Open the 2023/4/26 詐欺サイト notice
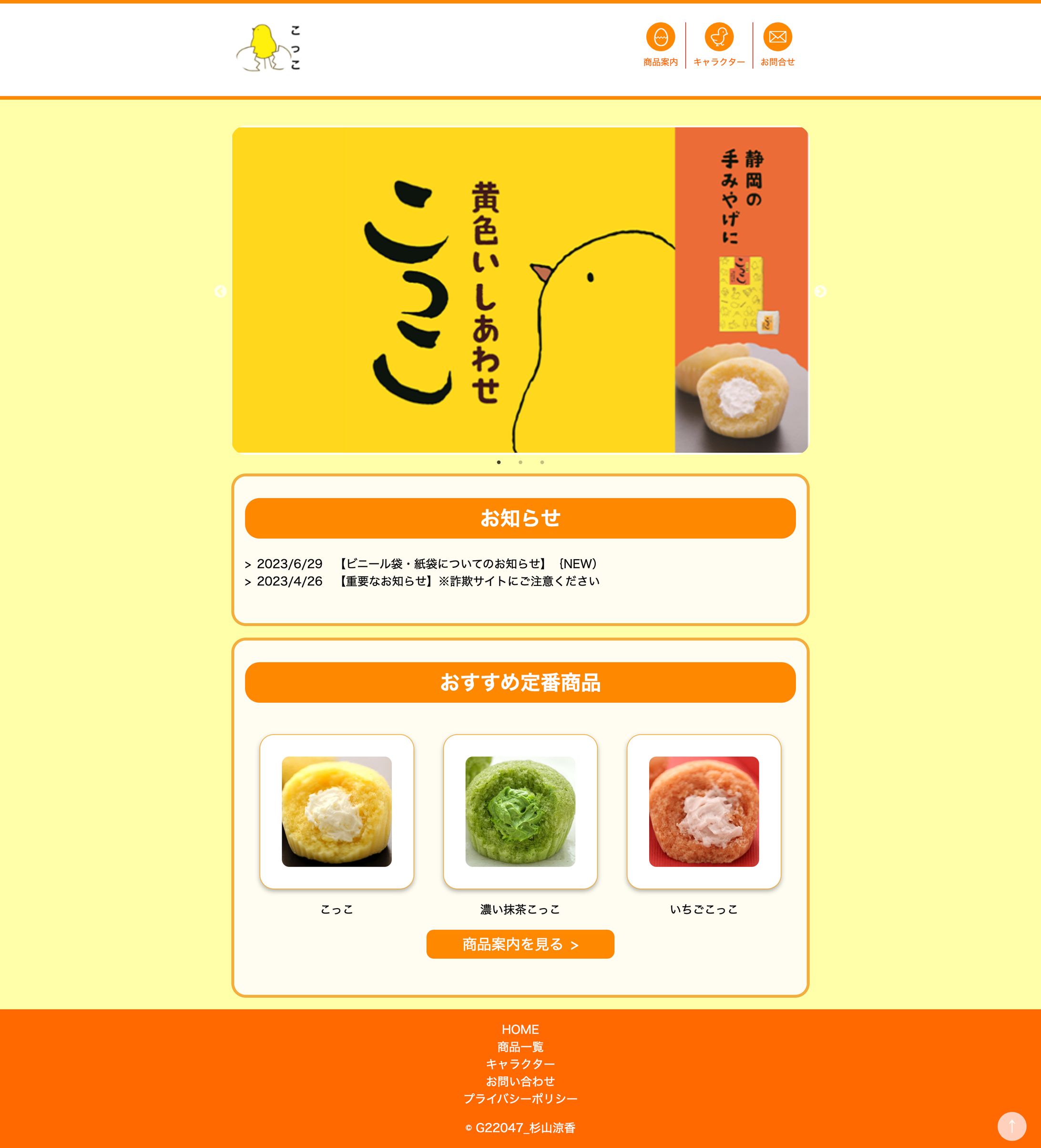1041x1148 pixels. (x=421, y=582)
